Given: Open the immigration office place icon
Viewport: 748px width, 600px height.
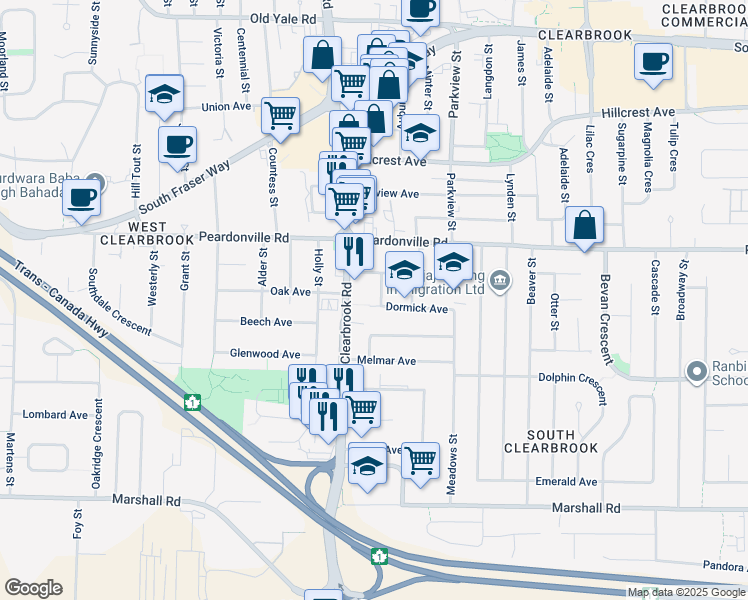Looking at the screenshot, I should [x=499, y=281].
